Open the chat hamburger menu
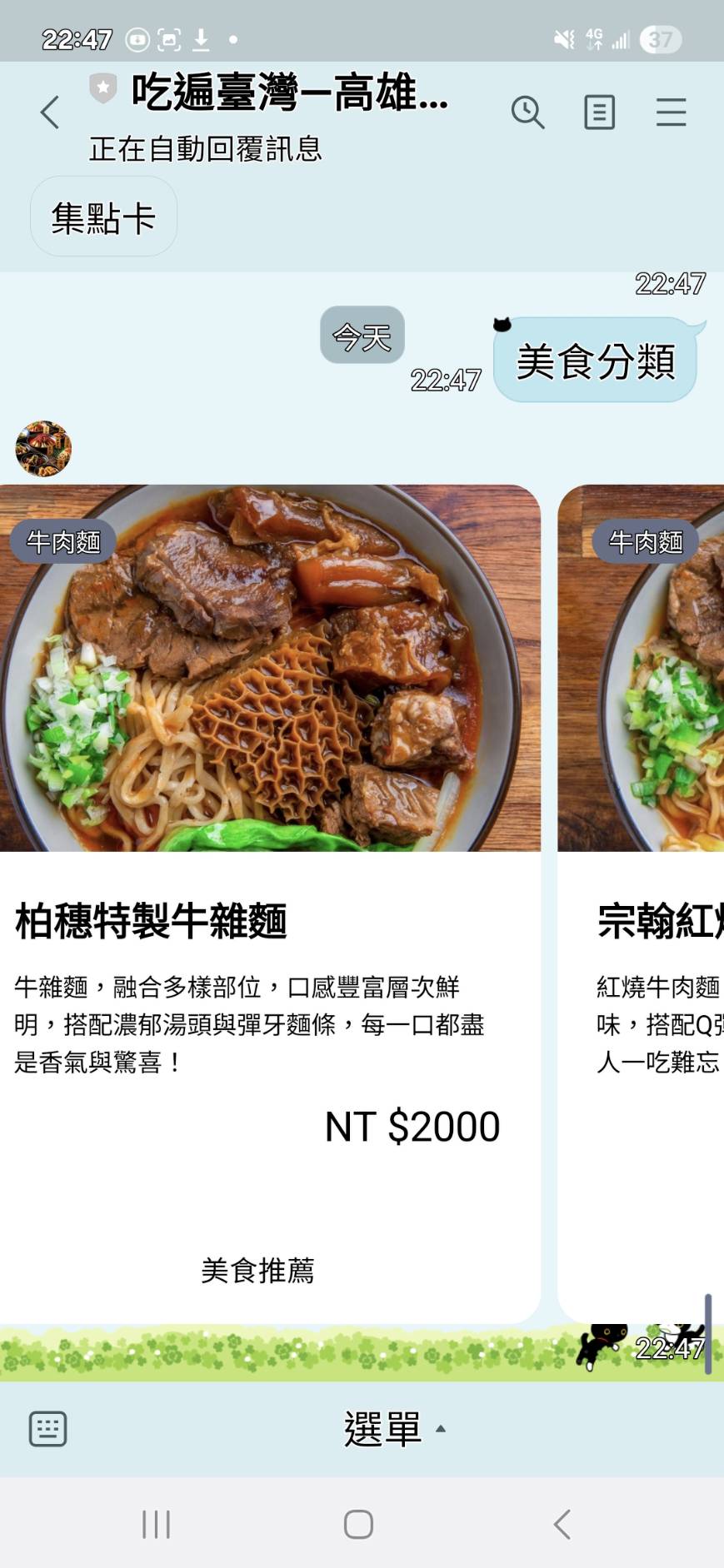This screenshot has width=724, height=1568. tap(671, 112)
